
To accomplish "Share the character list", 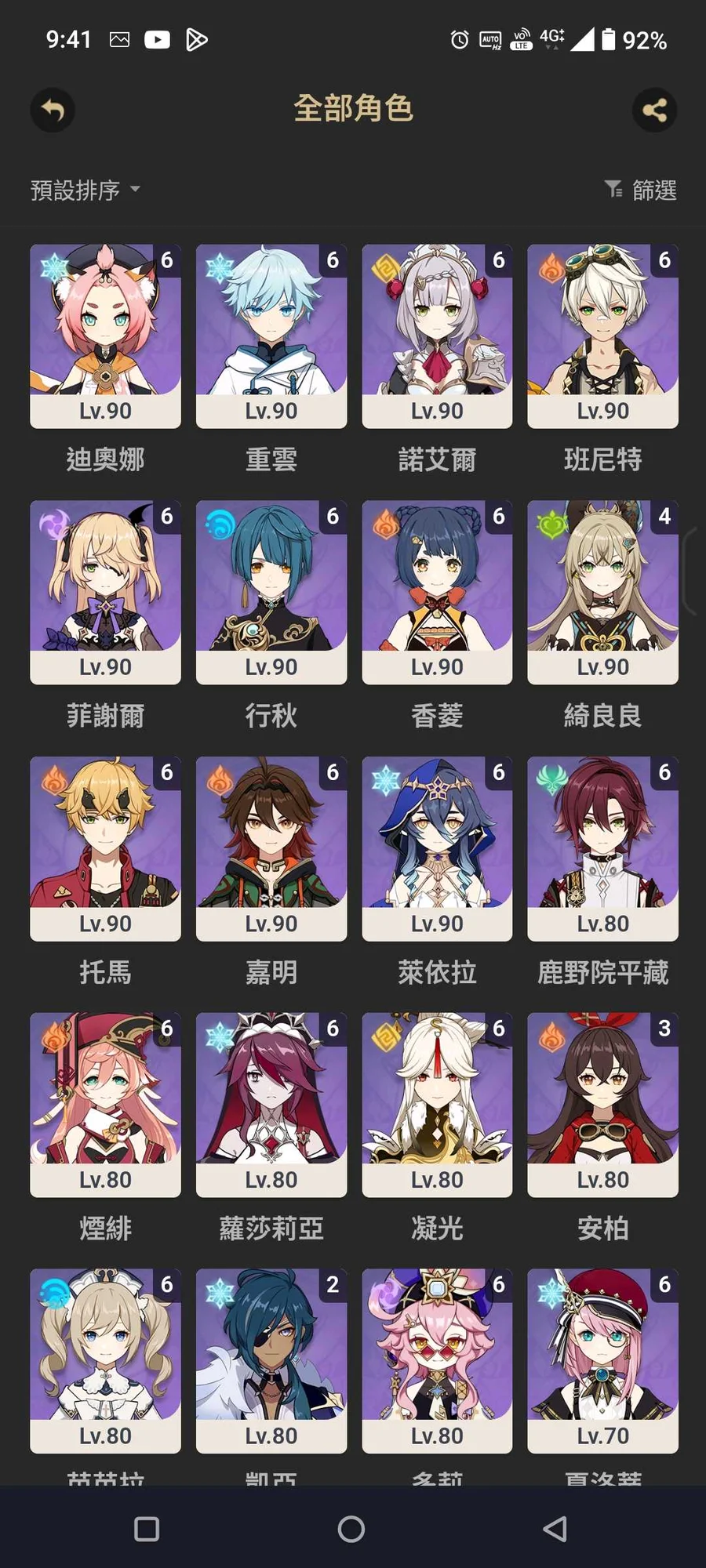I will click(x=654, y=110).
